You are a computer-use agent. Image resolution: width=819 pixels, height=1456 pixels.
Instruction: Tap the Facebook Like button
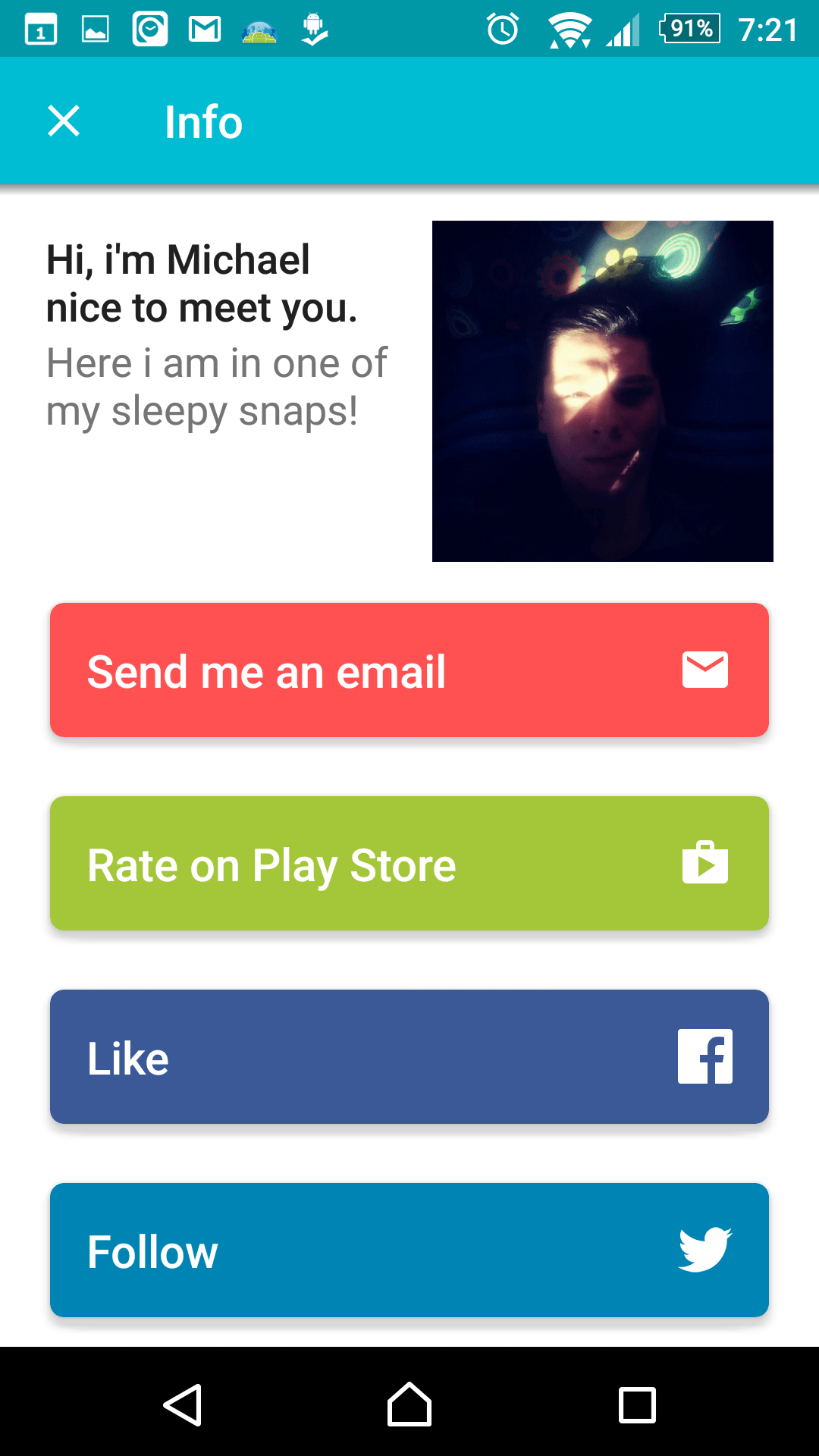tap(409, 1057)
